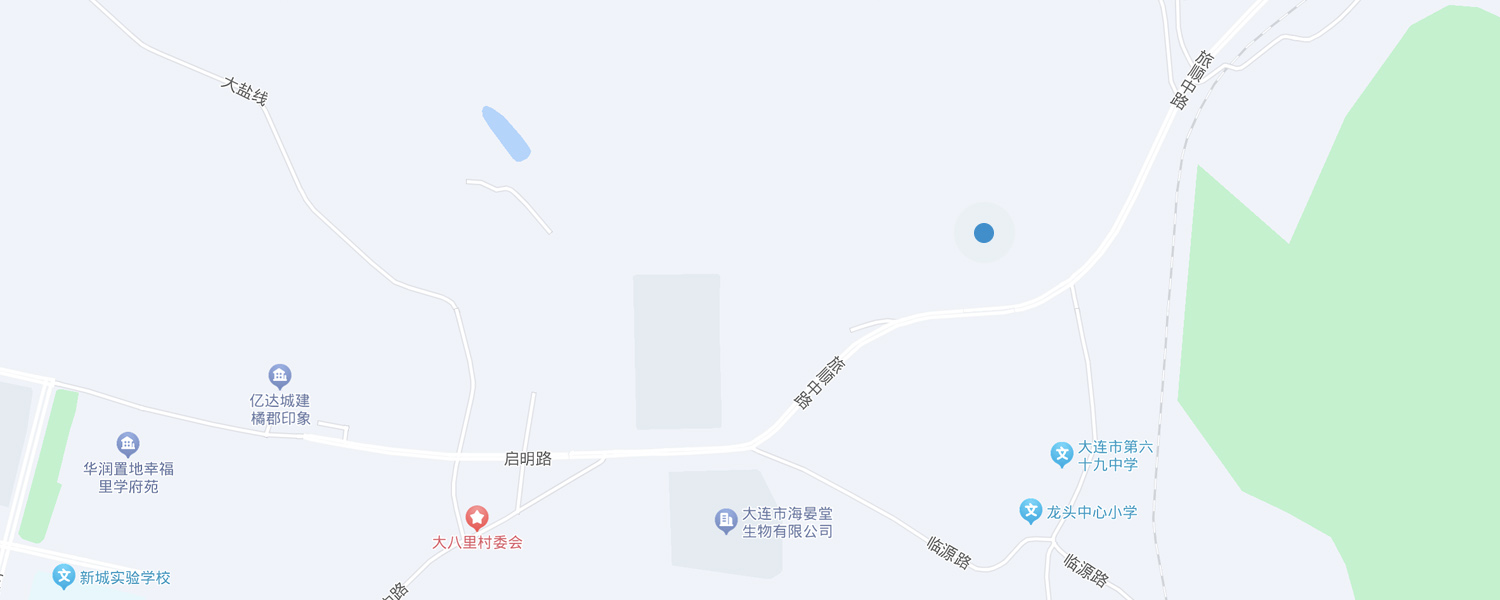The height and width of the screenshot is (600, 1500).
Task: Tap the blue current location dot
Action: click(x=984, y=233)
